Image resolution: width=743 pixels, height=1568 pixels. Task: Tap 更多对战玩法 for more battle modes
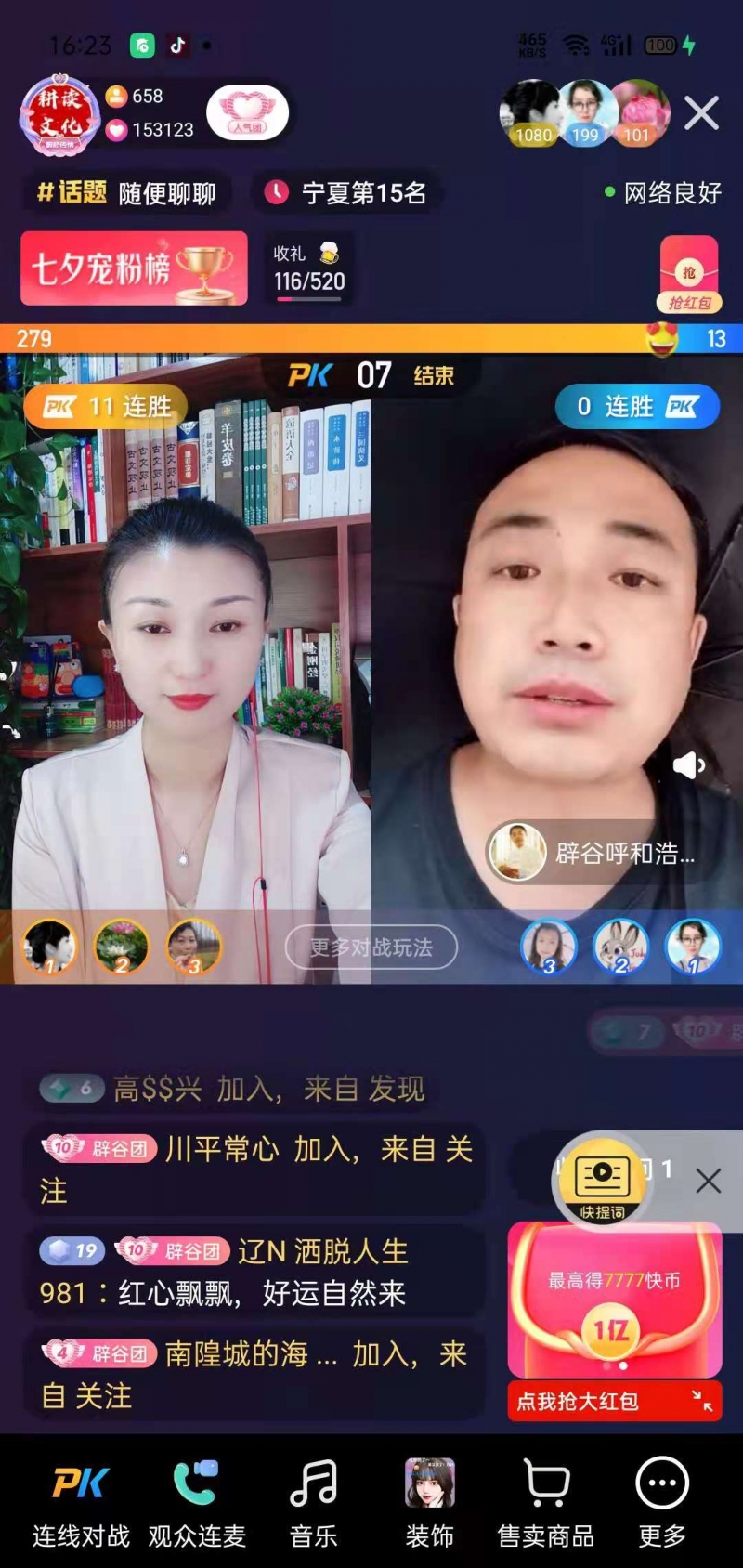[371, 947]
